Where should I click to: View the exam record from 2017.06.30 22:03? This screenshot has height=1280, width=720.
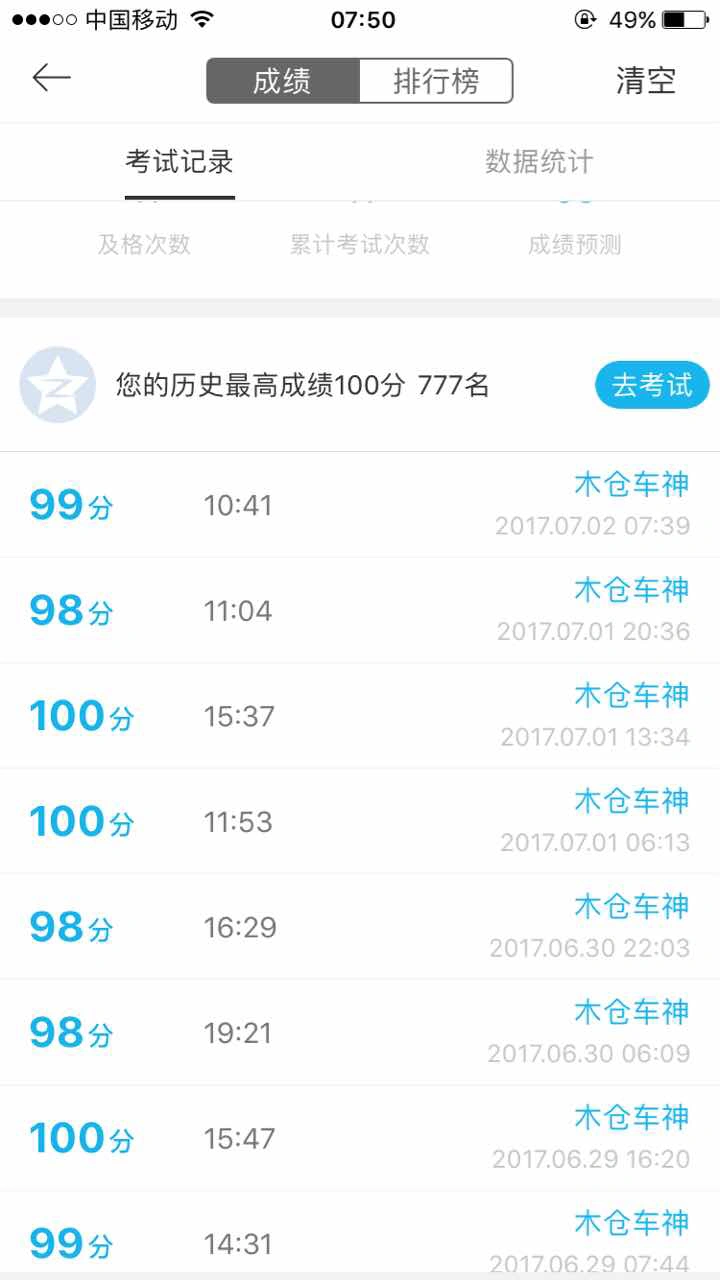click(360, 927)
